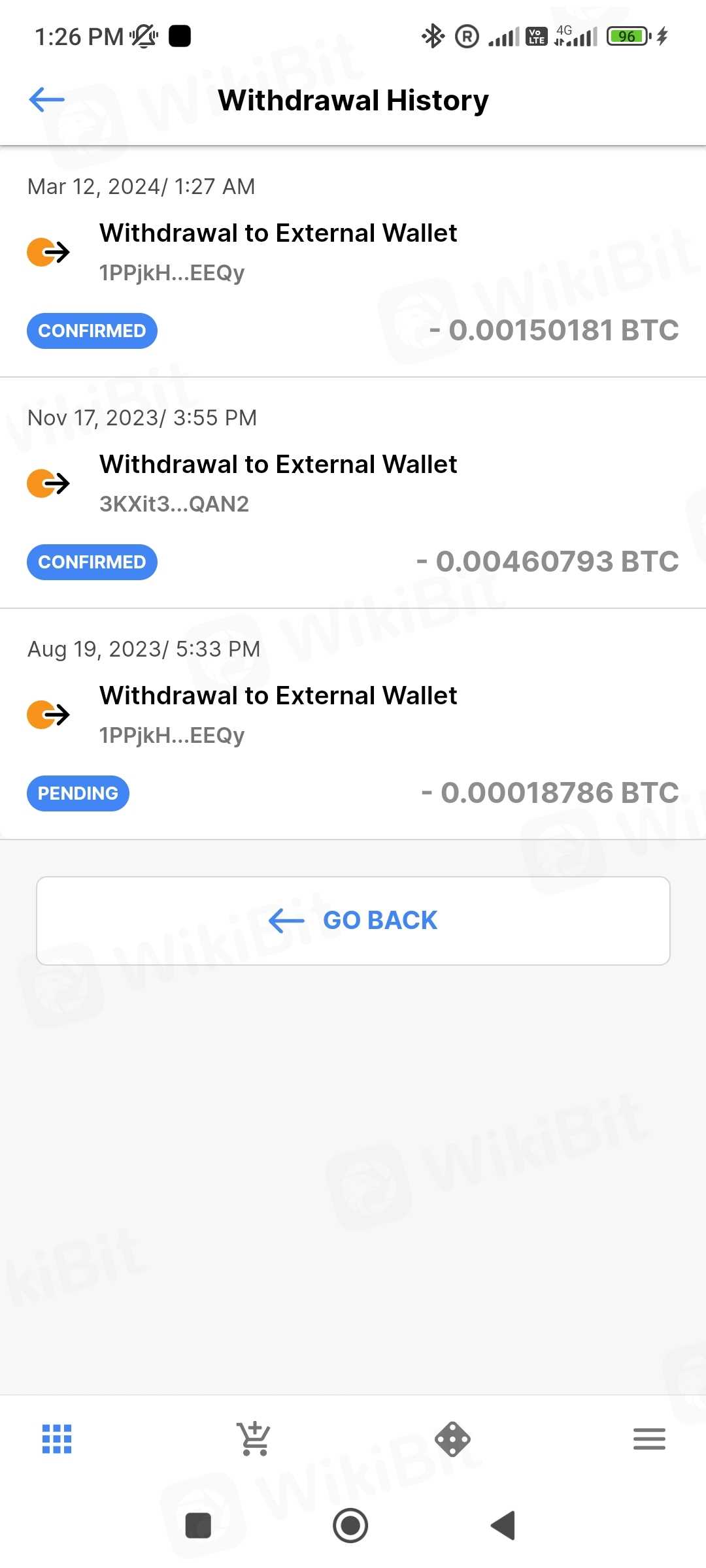Screen dimensions: 706x1568
Task: Open the dice tab
Action: 452,1439
